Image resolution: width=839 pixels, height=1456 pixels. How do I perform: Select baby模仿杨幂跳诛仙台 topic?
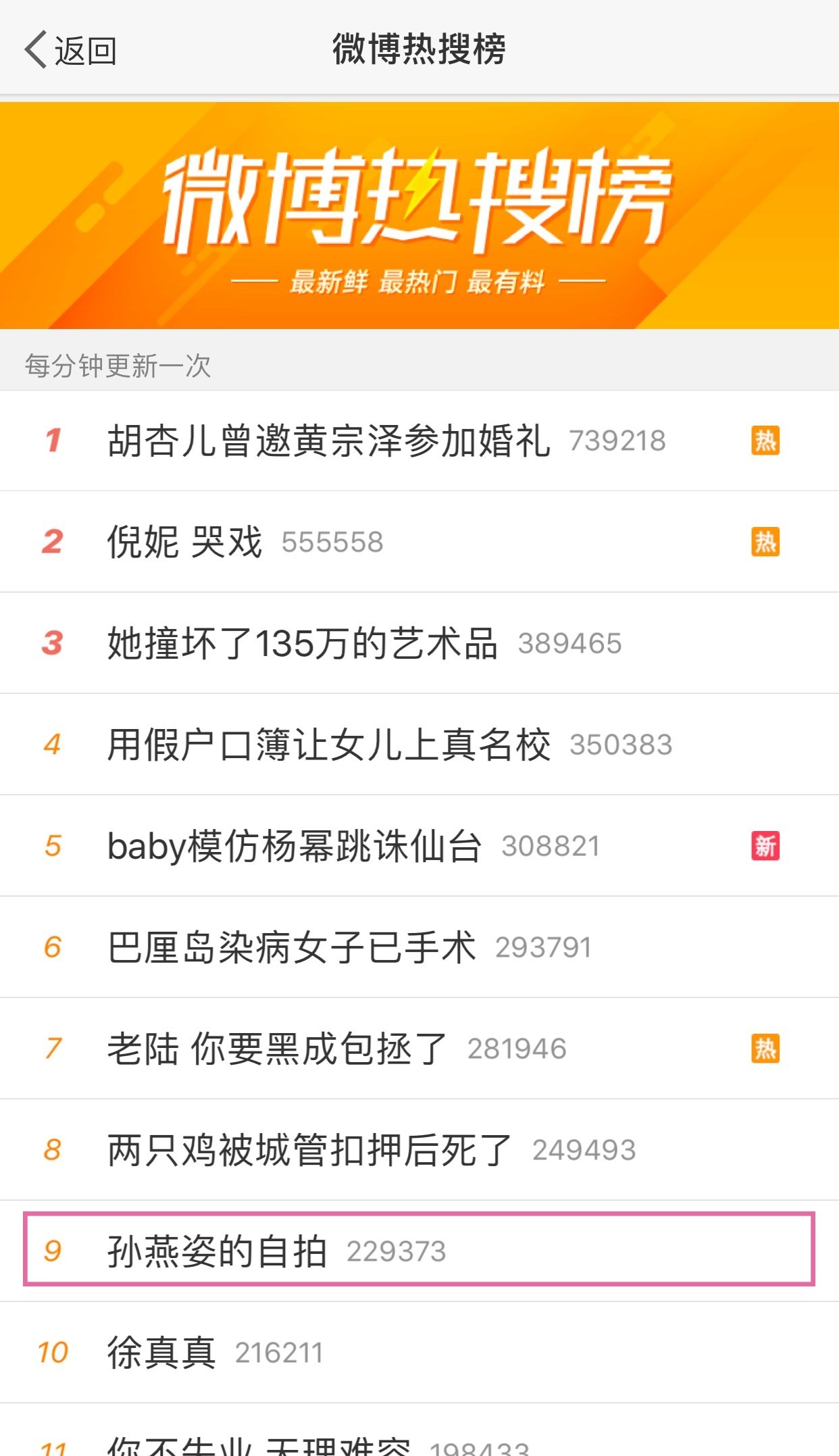[419, 846]
